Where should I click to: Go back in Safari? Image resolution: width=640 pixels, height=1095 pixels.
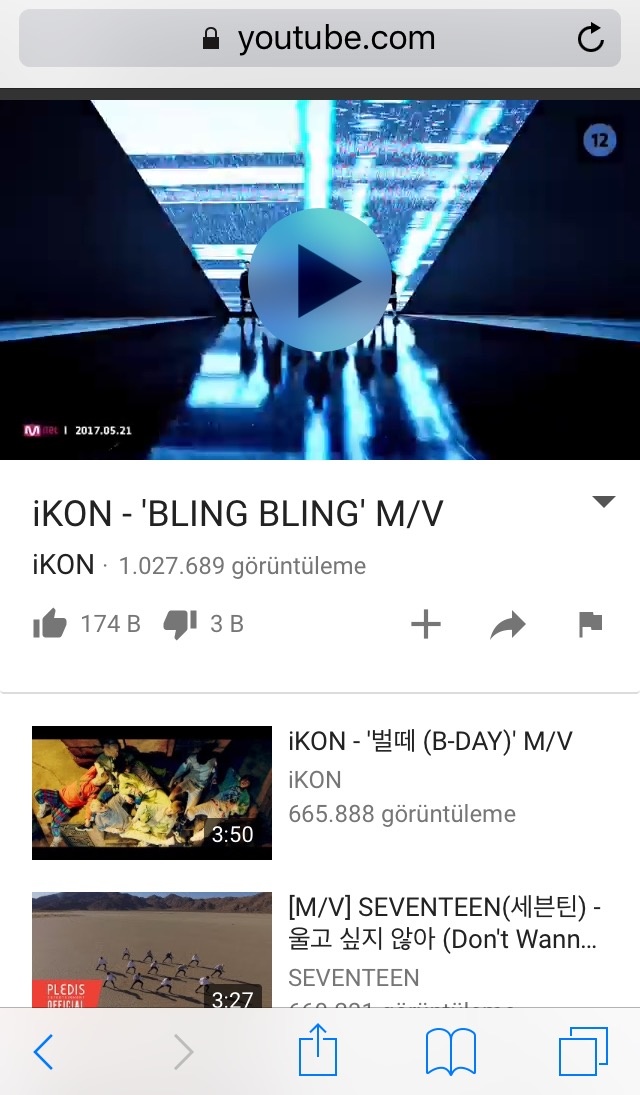tap(44, 1052)
